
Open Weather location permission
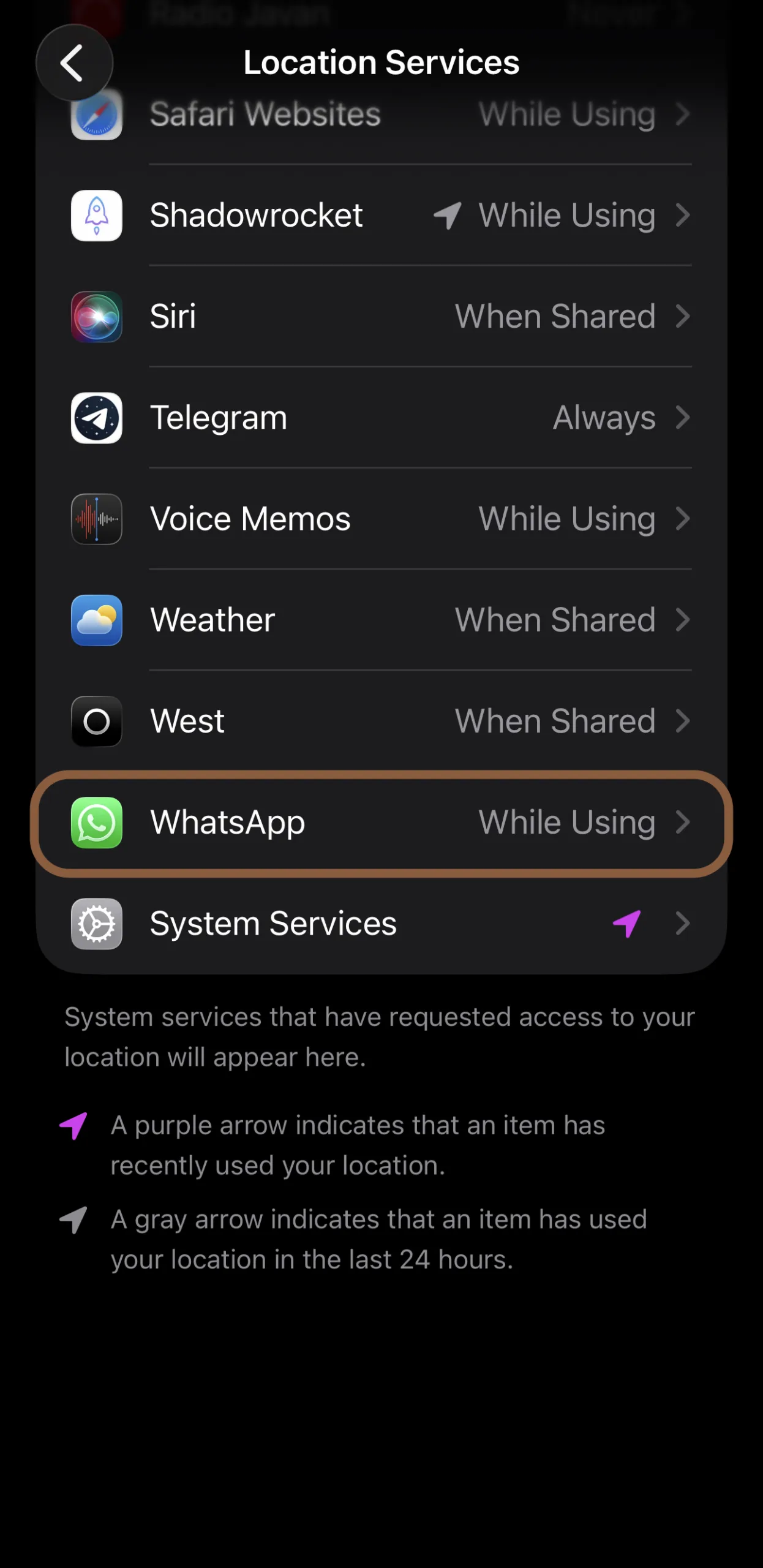pos(381,620)
